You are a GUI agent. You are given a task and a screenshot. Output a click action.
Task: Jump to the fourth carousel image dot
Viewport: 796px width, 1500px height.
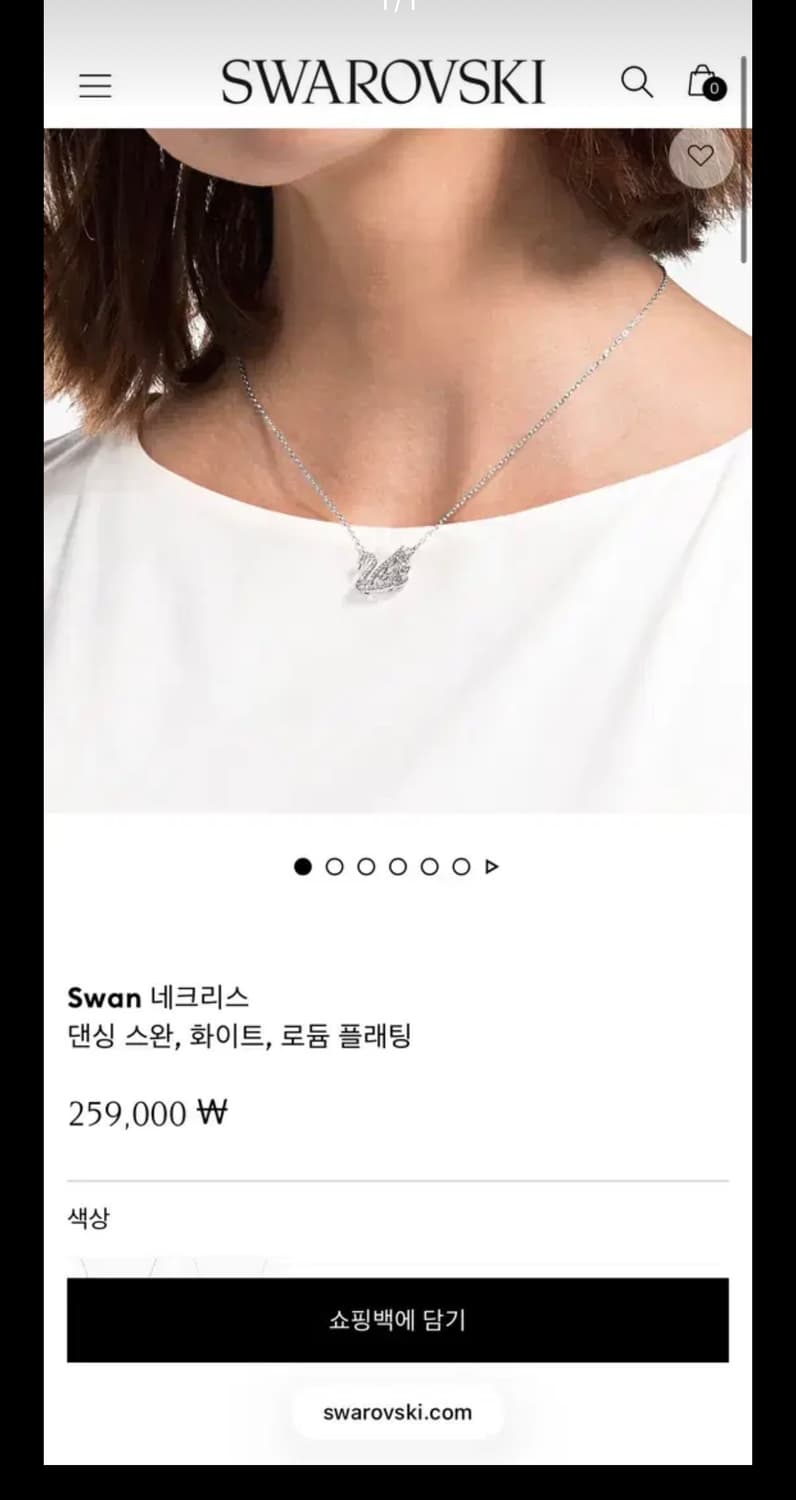click(398, 867)
